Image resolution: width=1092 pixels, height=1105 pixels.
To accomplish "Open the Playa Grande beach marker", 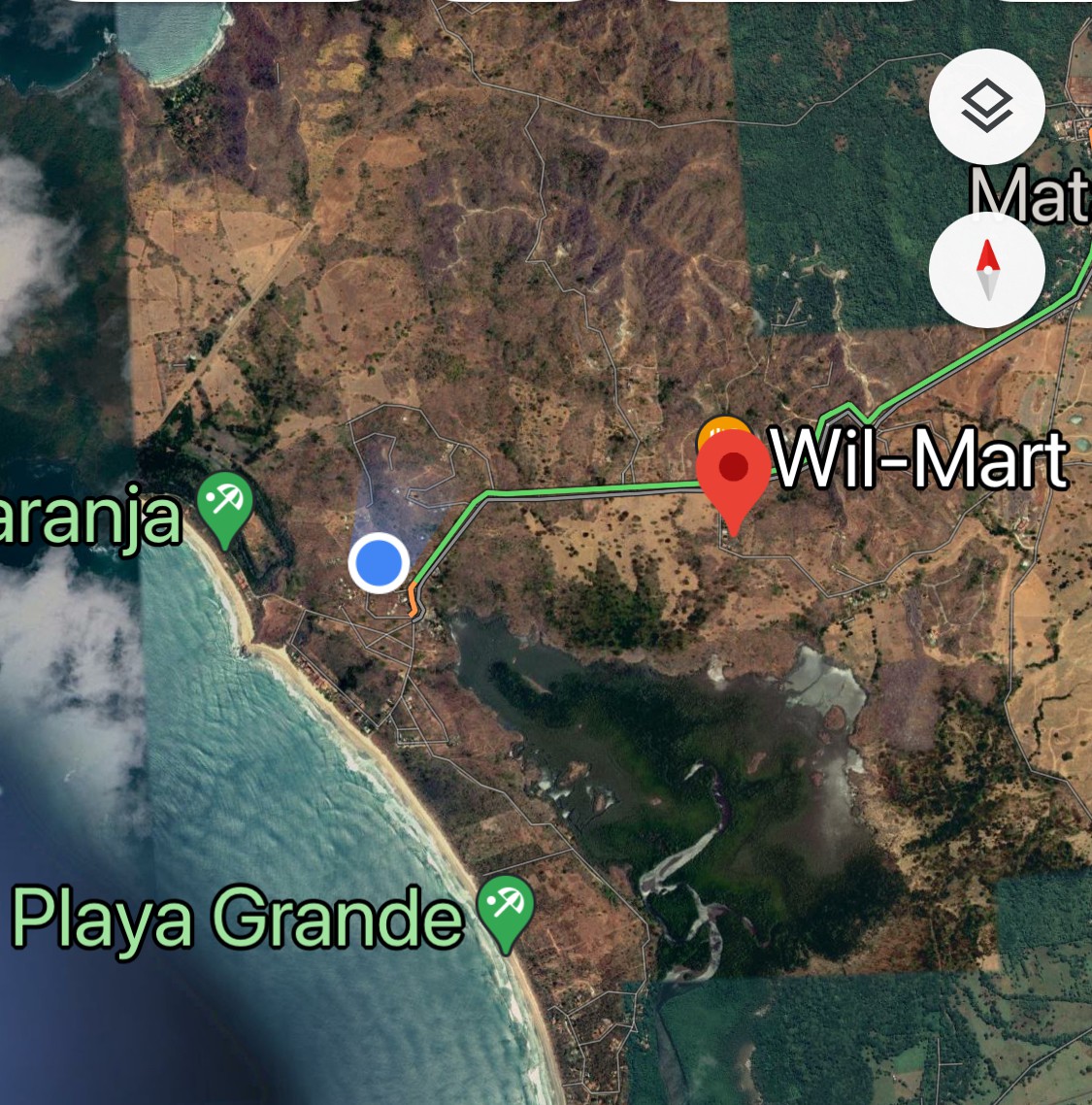I will [x=507, y=909].
